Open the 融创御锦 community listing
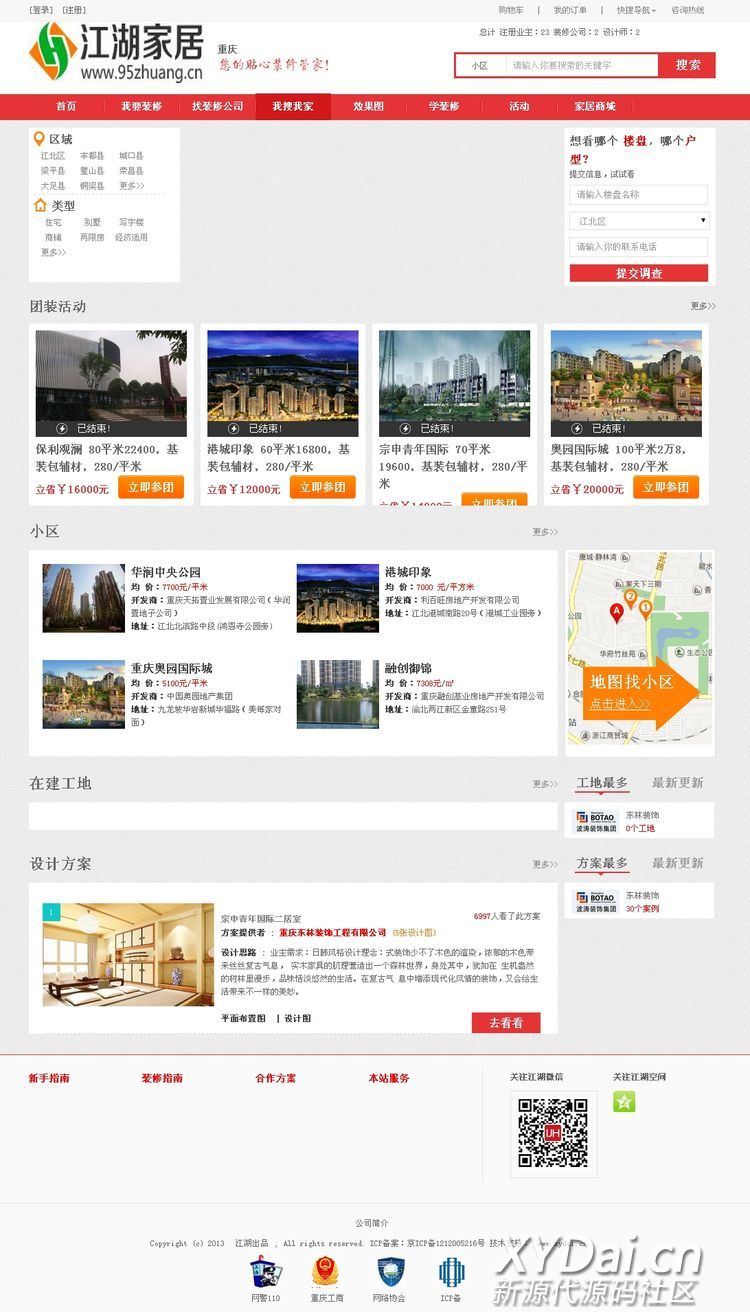Viewport: 750px width, 1312px height. click(x=408, y=668)
